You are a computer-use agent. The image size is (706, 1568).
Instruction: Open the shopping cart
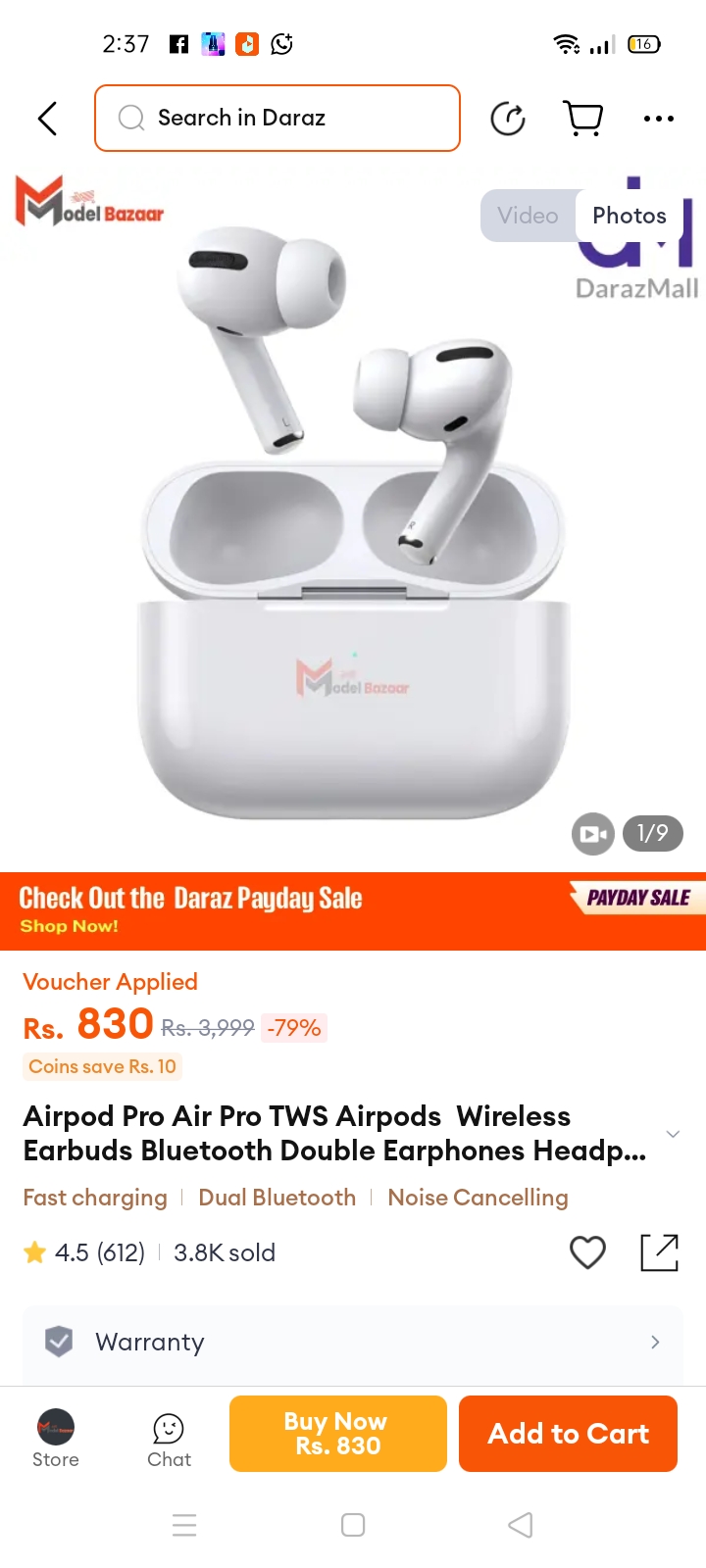click(x=583, y=119)
